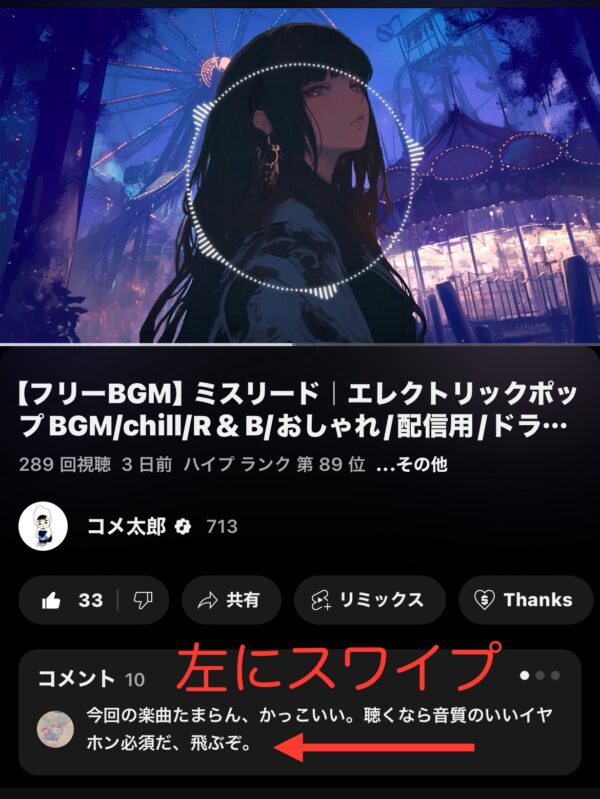This screenshot has width=600, height=799.
Task: Like this video
Action: (x=72, y=600)
